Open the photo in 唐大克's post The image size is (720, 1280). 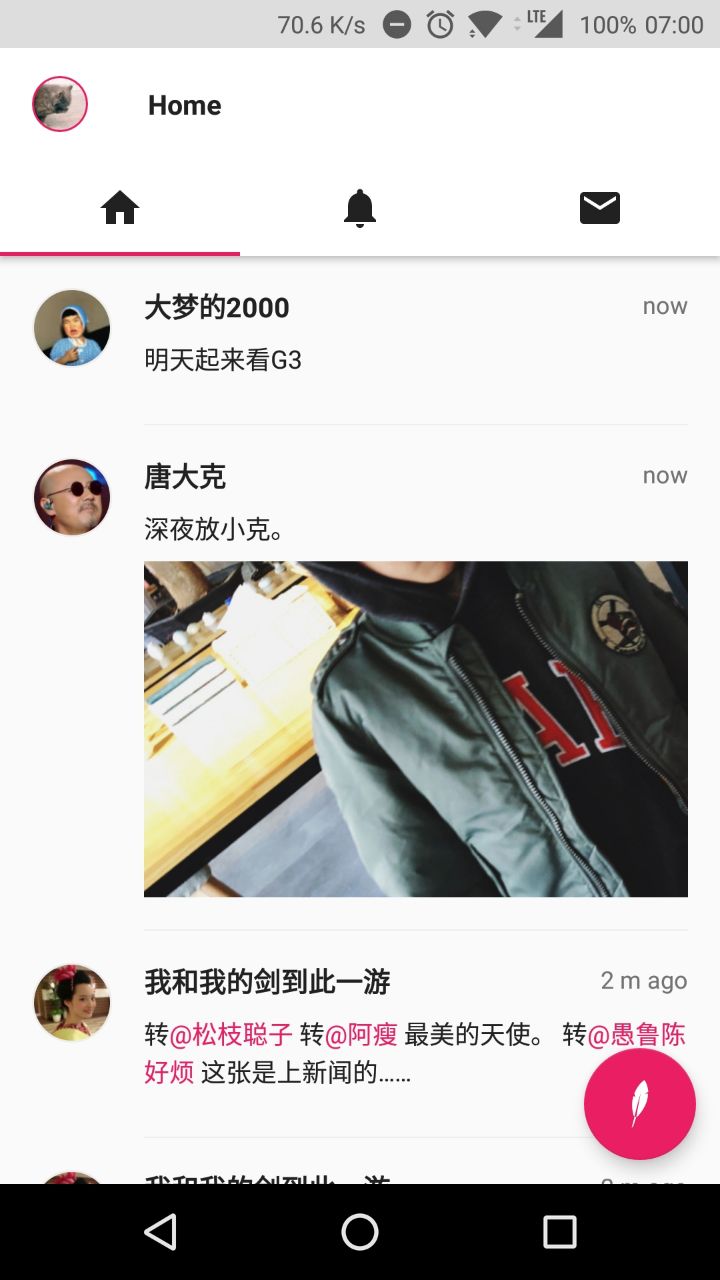click(416, 728)
